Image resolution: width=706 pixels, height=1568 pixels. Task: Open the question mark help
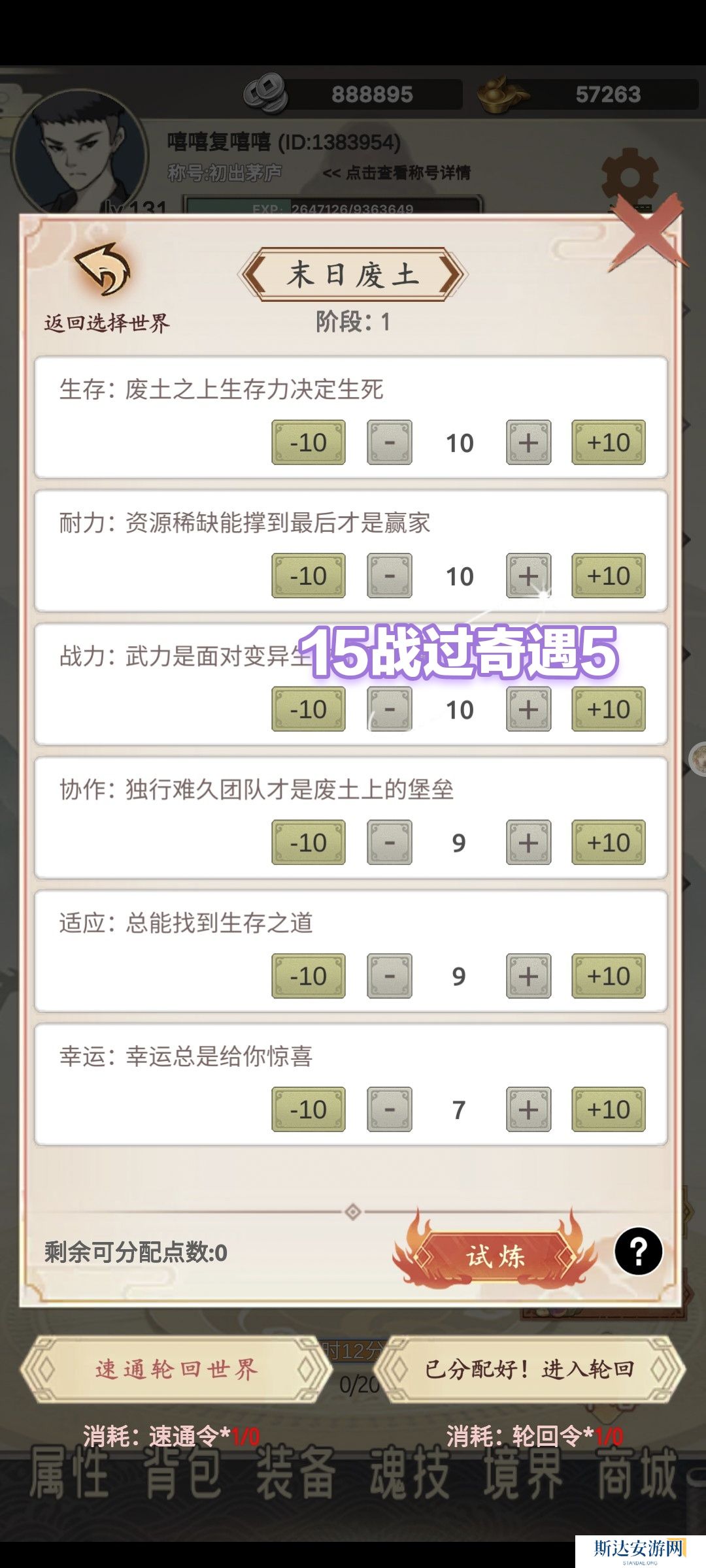[x=638, y=1251]
